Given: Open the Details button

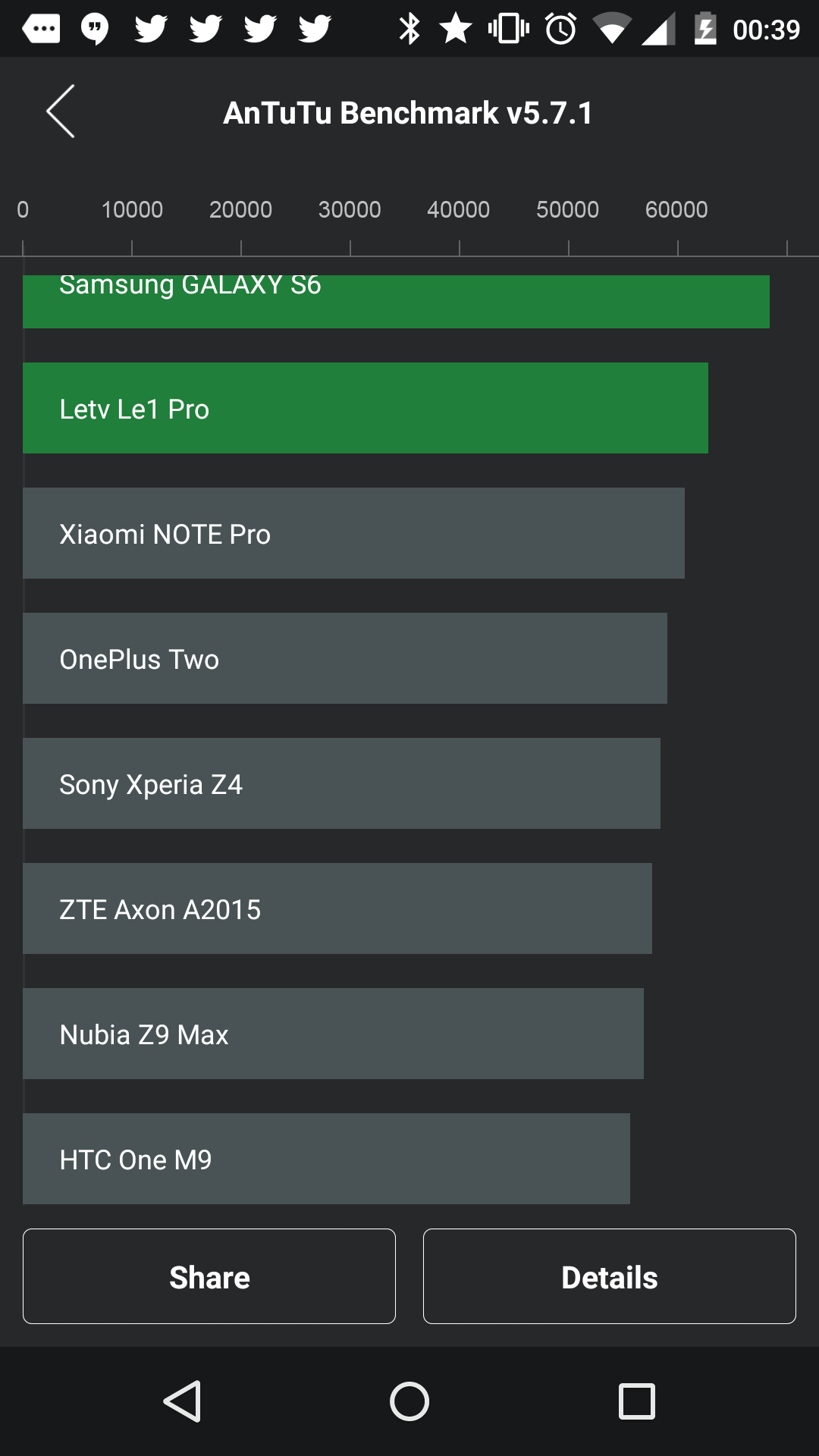Looking at the screenshot, I should [x=609, y=1276].
